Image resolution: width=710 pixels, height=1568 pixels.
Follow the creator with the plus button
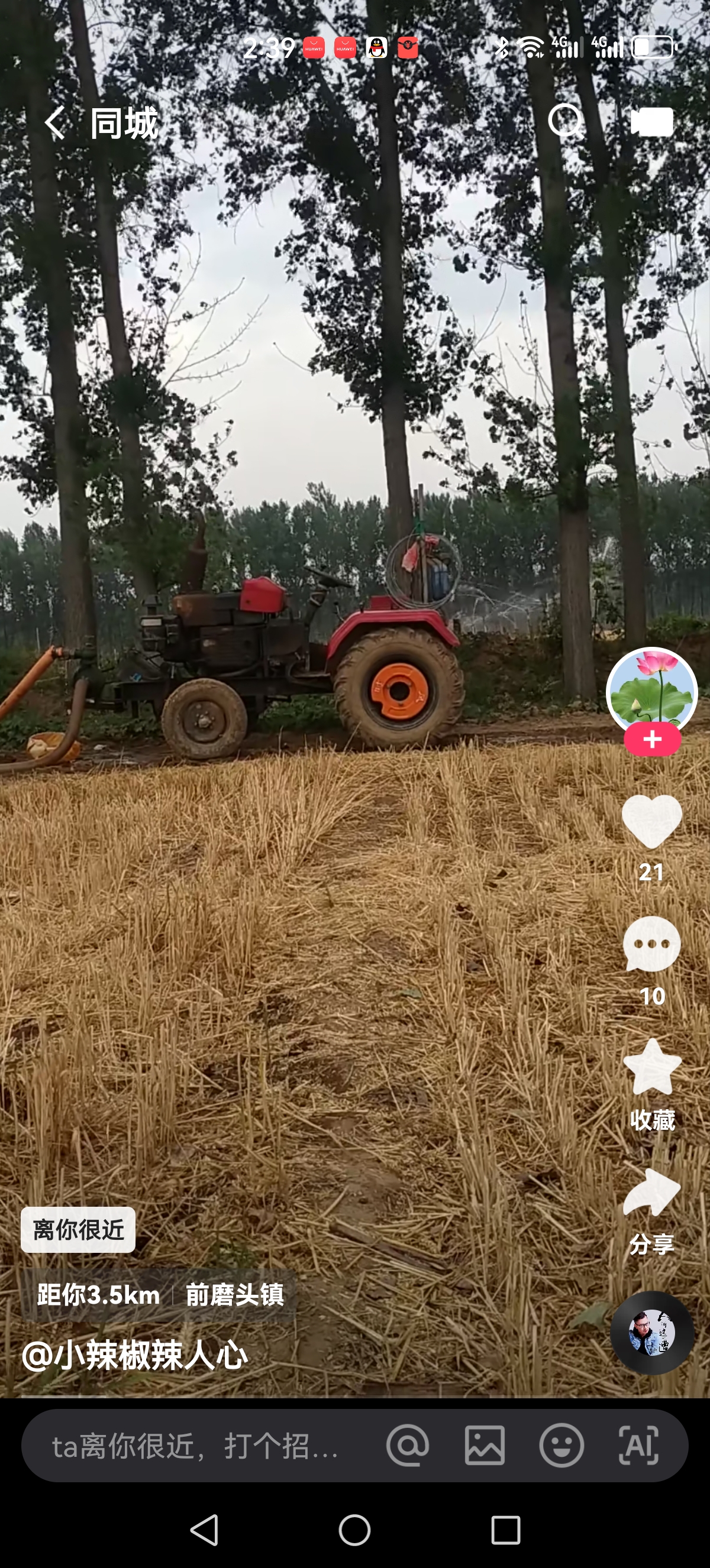pyautogui.click(x=651, y=739)
